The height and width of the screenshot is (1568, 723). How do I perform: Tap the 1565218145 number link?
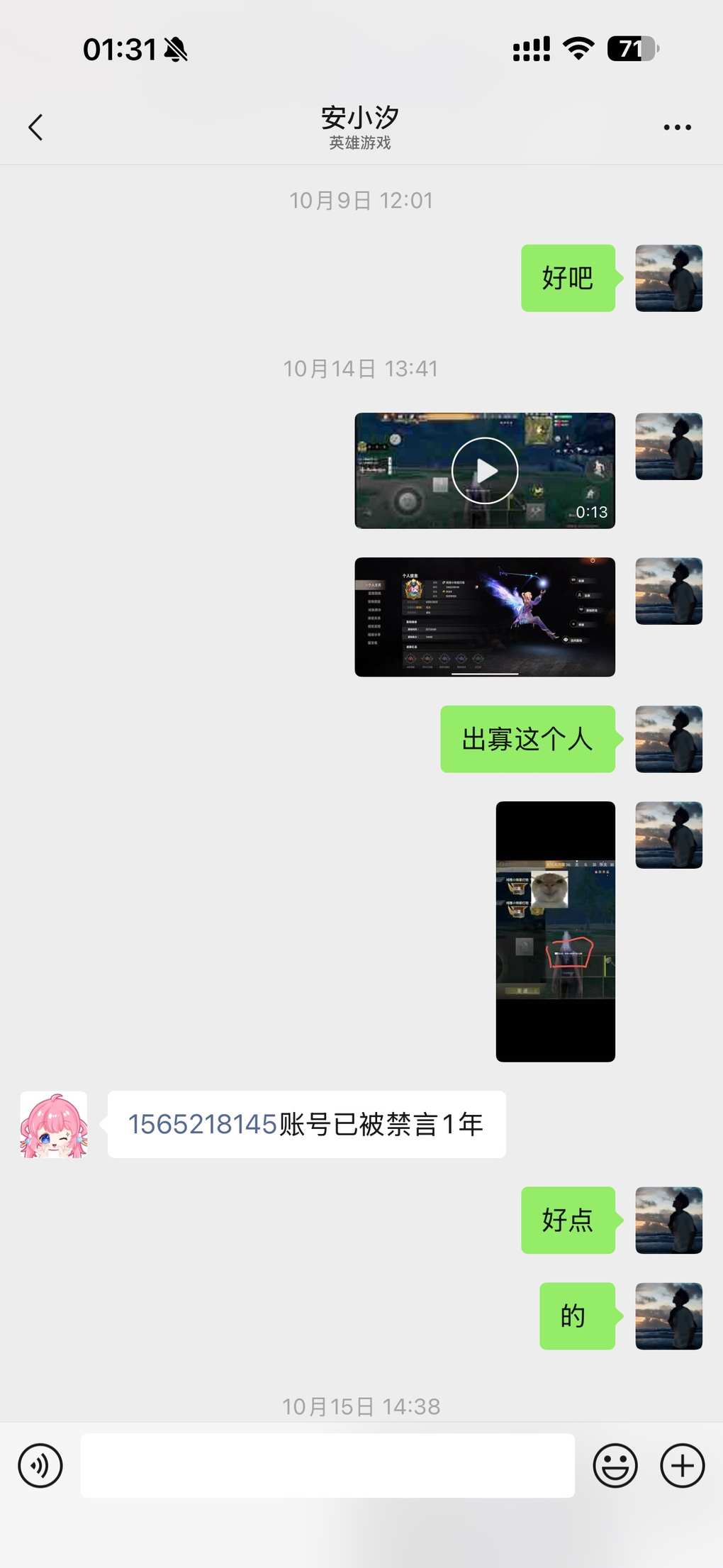click(202, 1124)
